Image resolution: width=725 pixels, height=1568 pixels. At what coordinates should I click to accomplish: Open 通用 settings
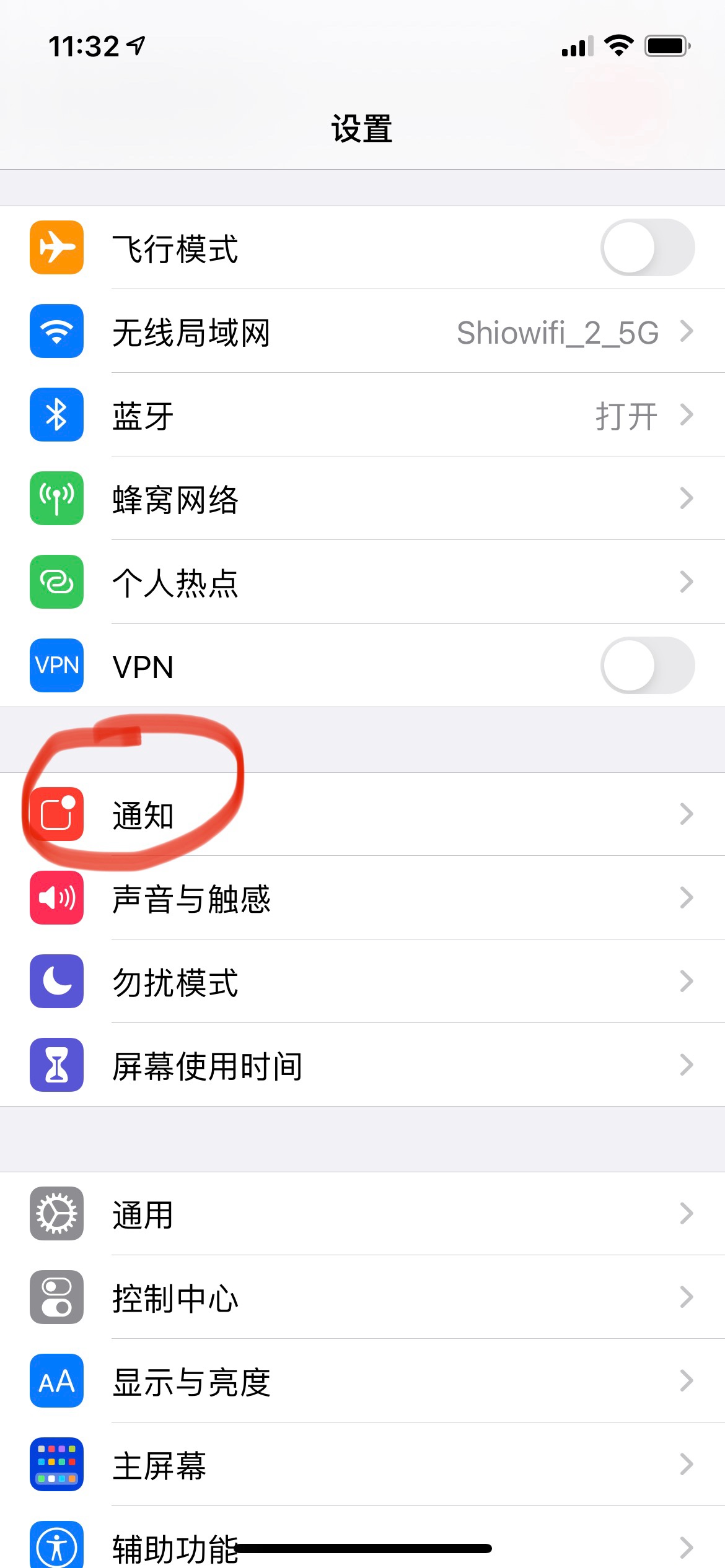[x=362, y=1214]
